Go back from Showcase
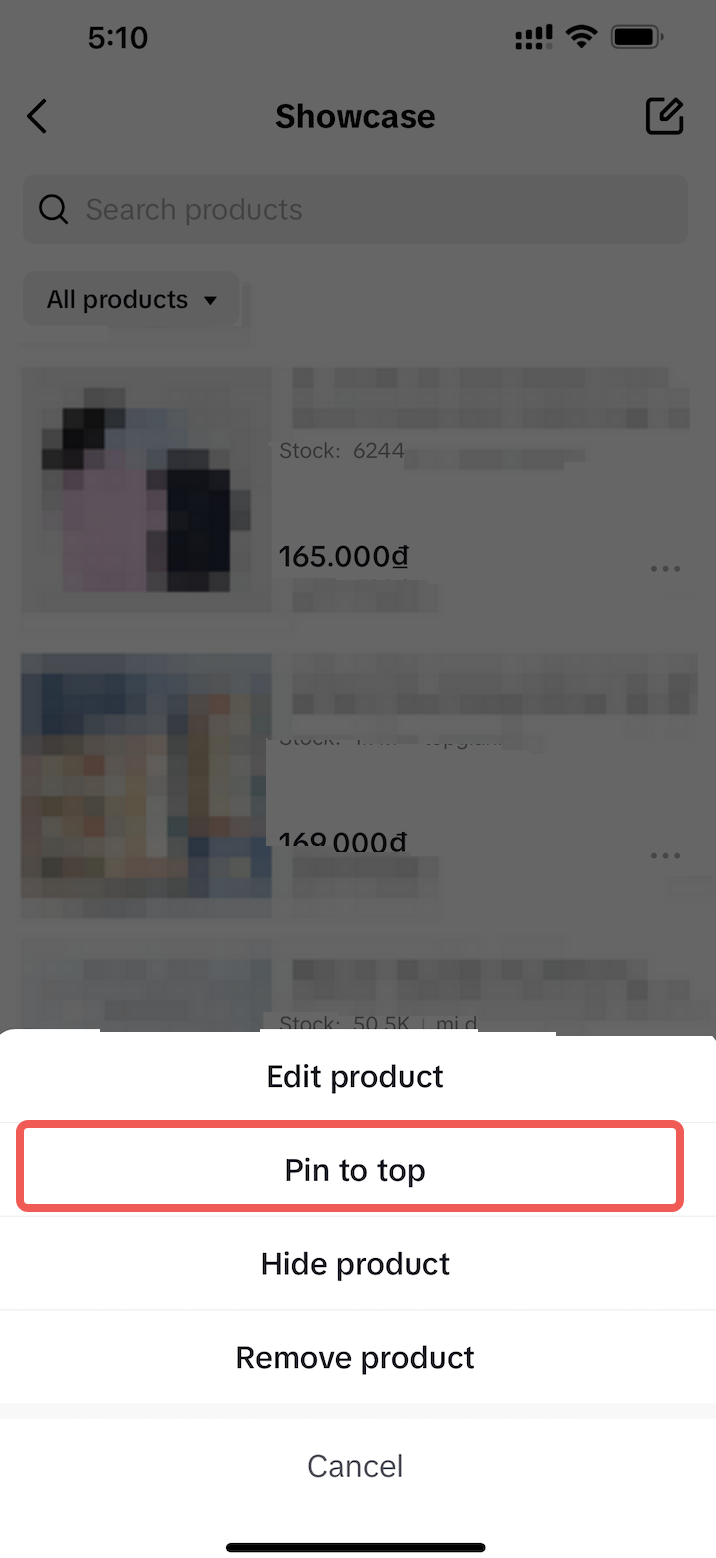716x1558 pixels. [x=37, y=117]
